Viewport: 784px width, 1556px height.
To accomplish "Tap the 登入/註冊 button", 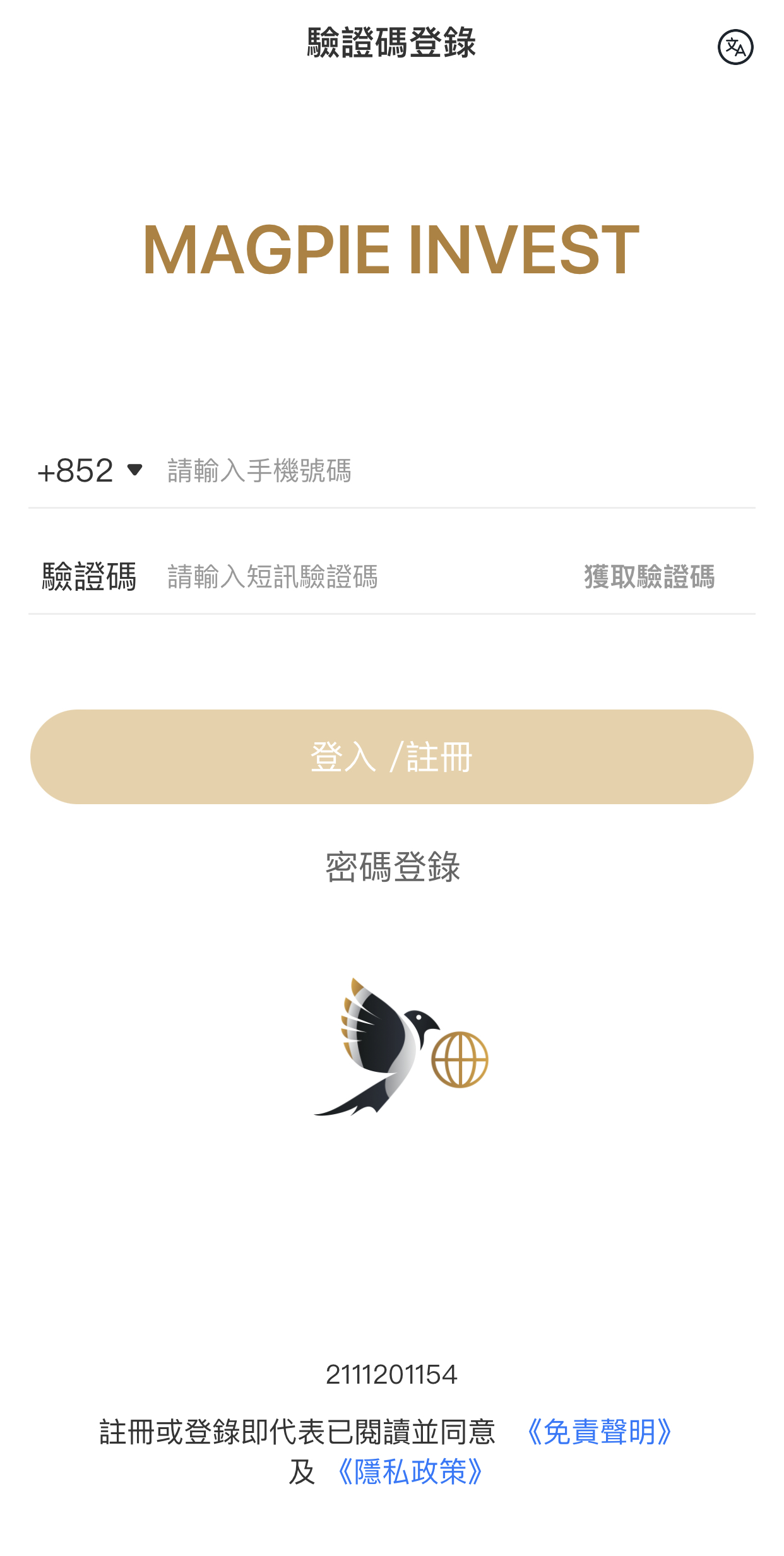I will (391, 756).
